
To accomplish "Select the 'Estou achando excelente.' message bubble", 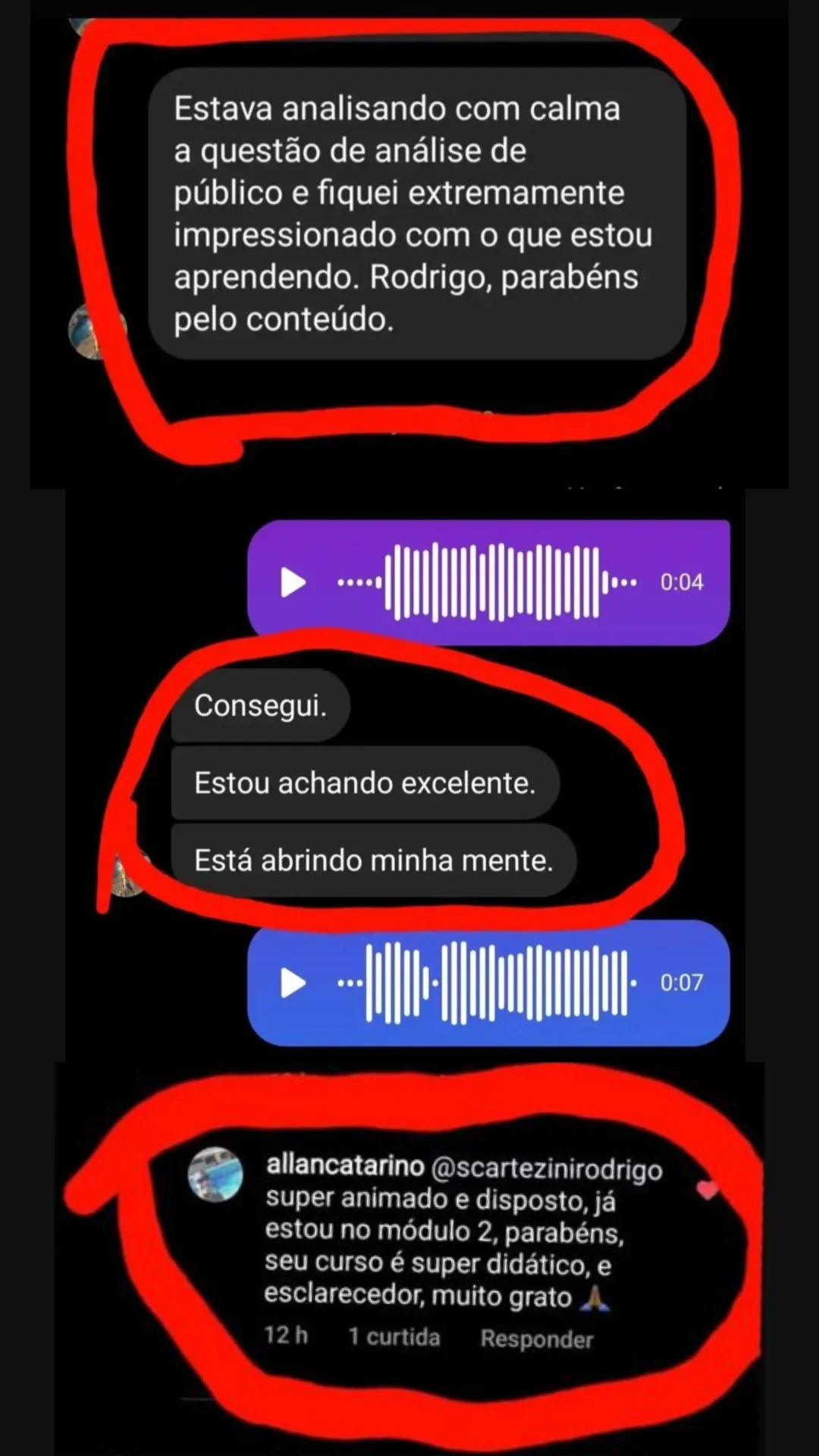I will click(x=366, y=783).
